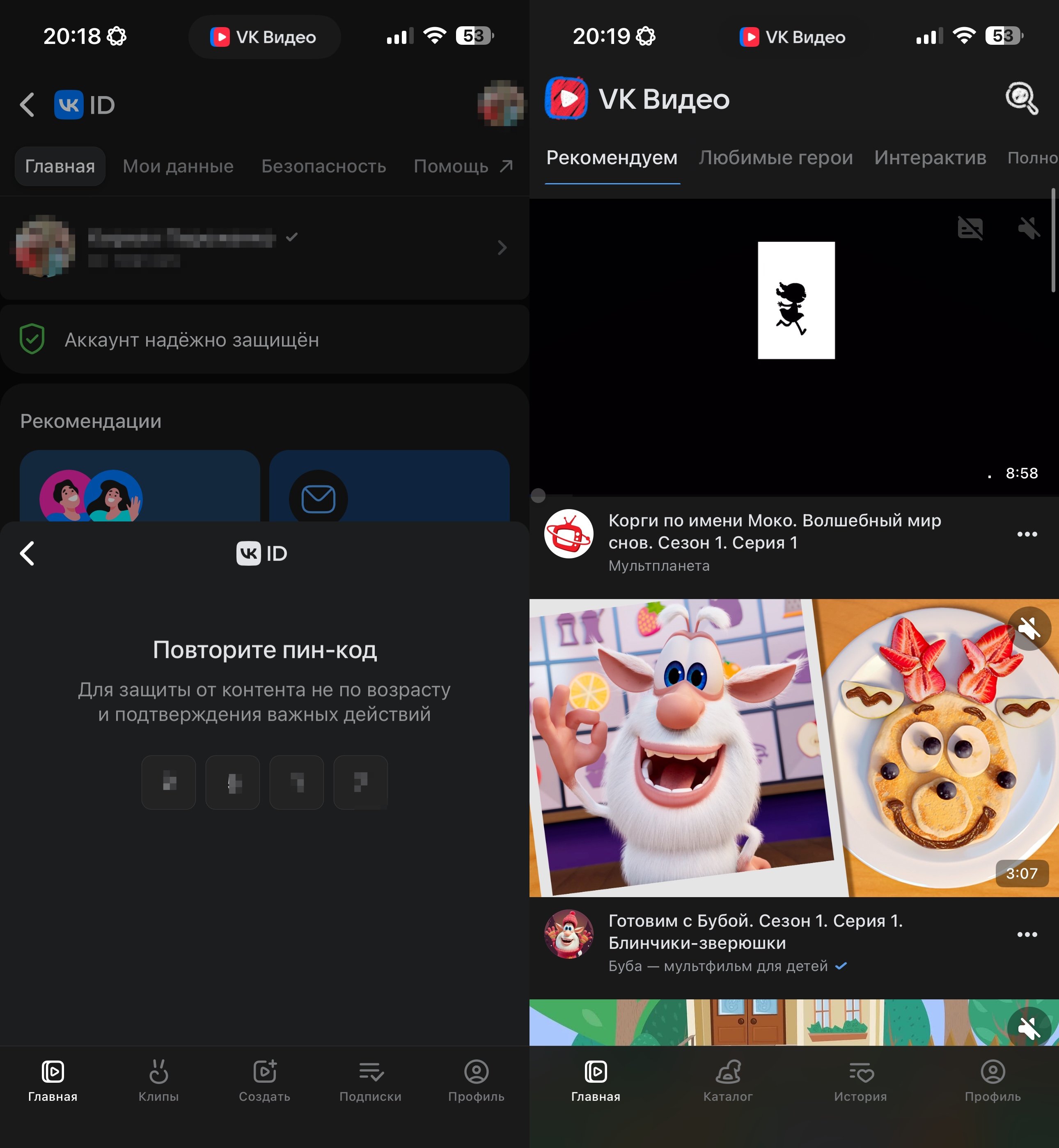The height and width of the screenshot is (1148, 1059).
Task: Open options for Готовим с Бубой video
Action: [1026, 935]
